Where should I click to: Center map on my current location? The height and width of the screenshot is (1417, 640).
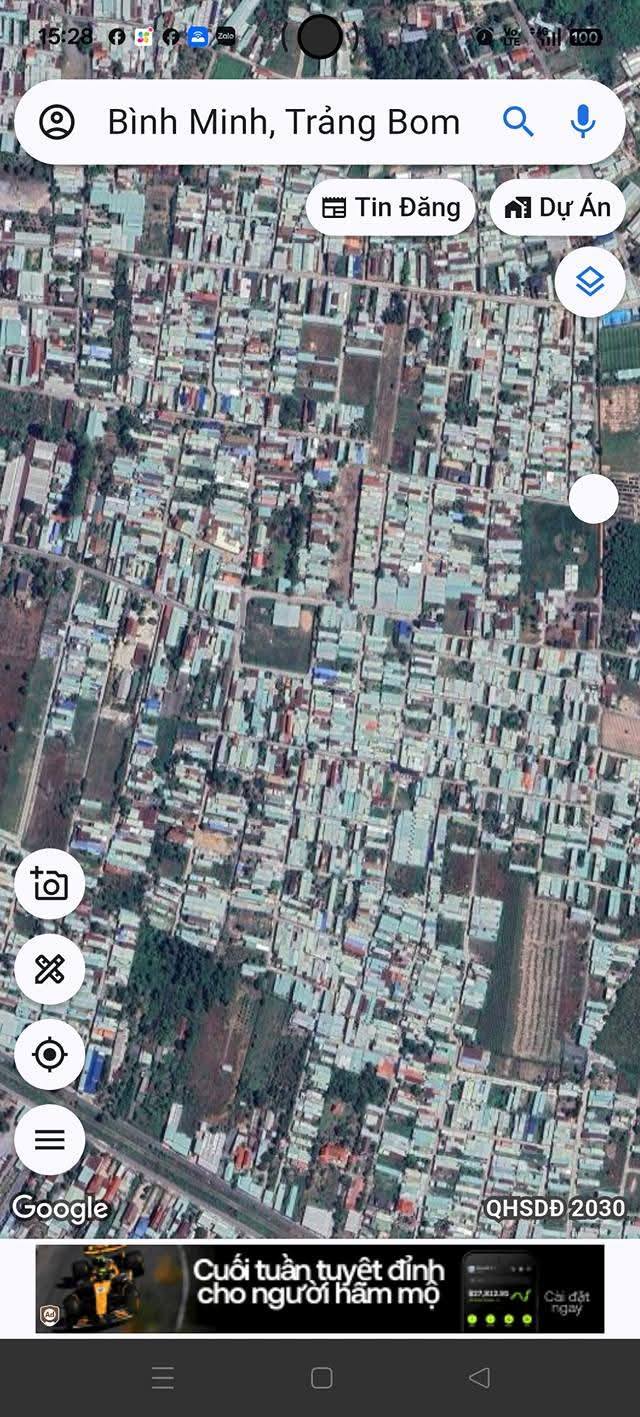pos(50,1054)
